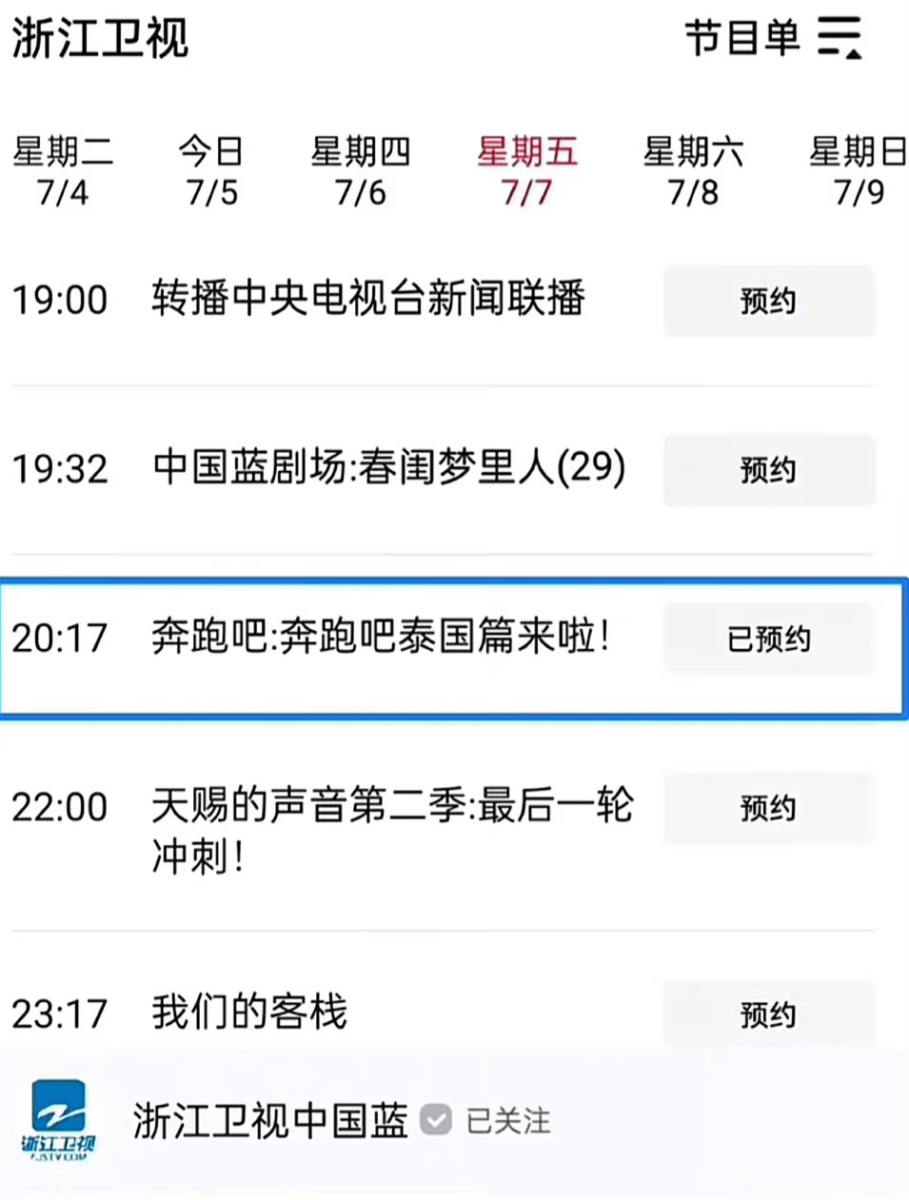The height and width of the screenshot is (1200, 909).
Task: Click the gray checkmark badge next to 已关注
Action: coord(435,1121)
